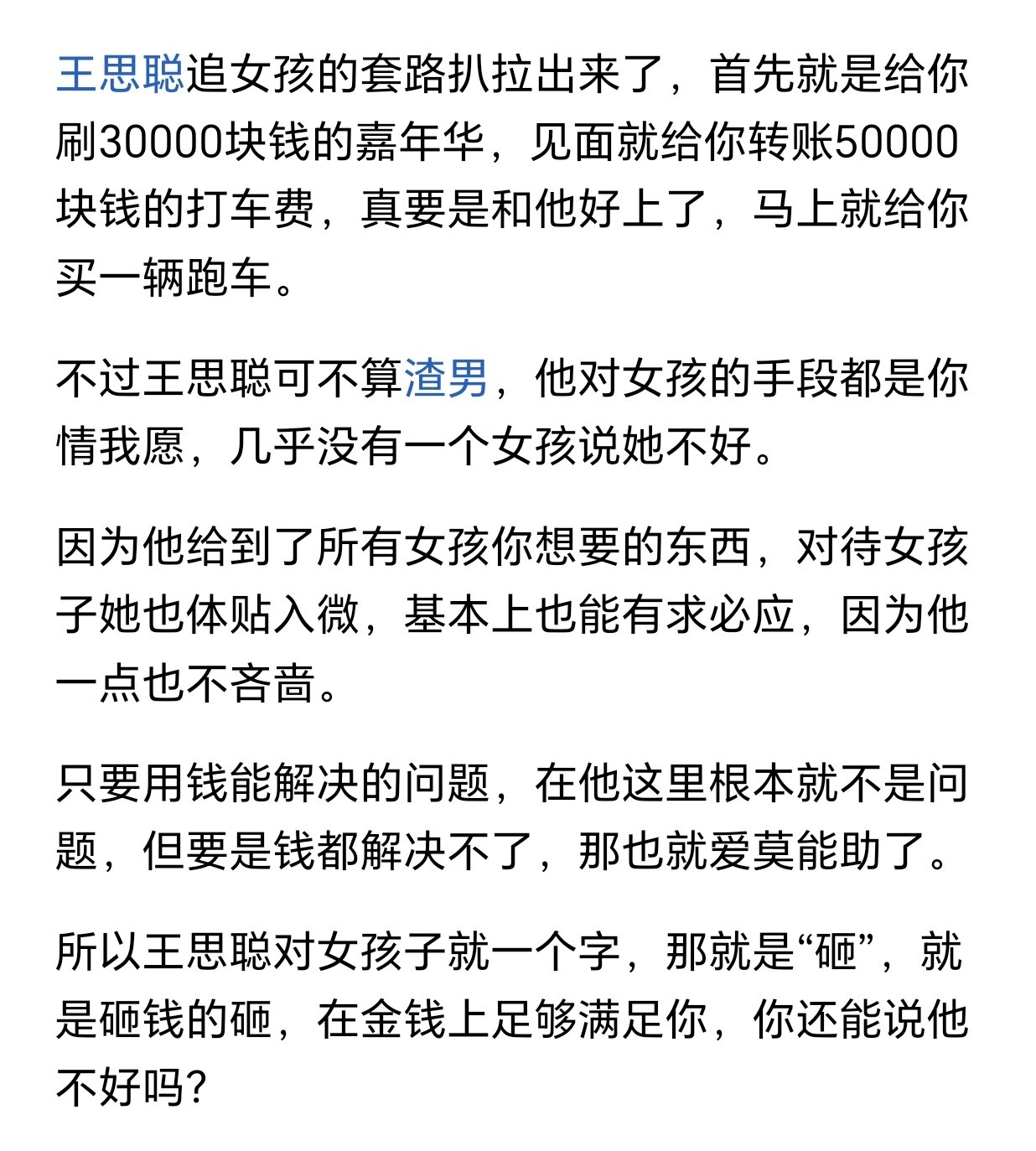
Task: Open the blue 王思聪 link
Action: (x=120, y=75)
